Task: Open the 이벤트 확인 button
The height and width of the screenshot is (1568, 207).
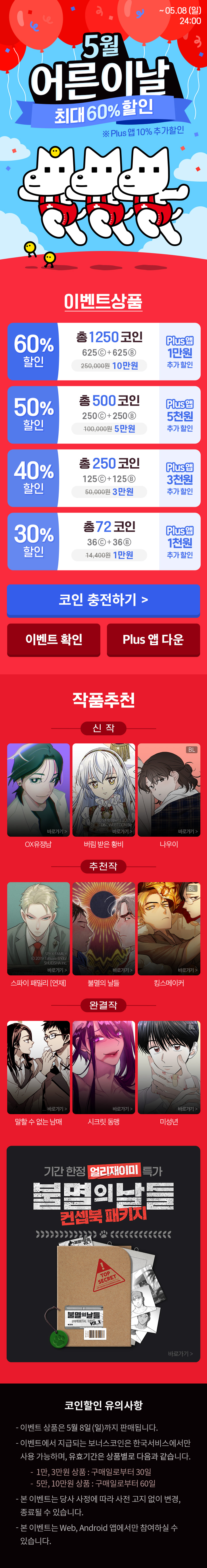Action: 53,640
